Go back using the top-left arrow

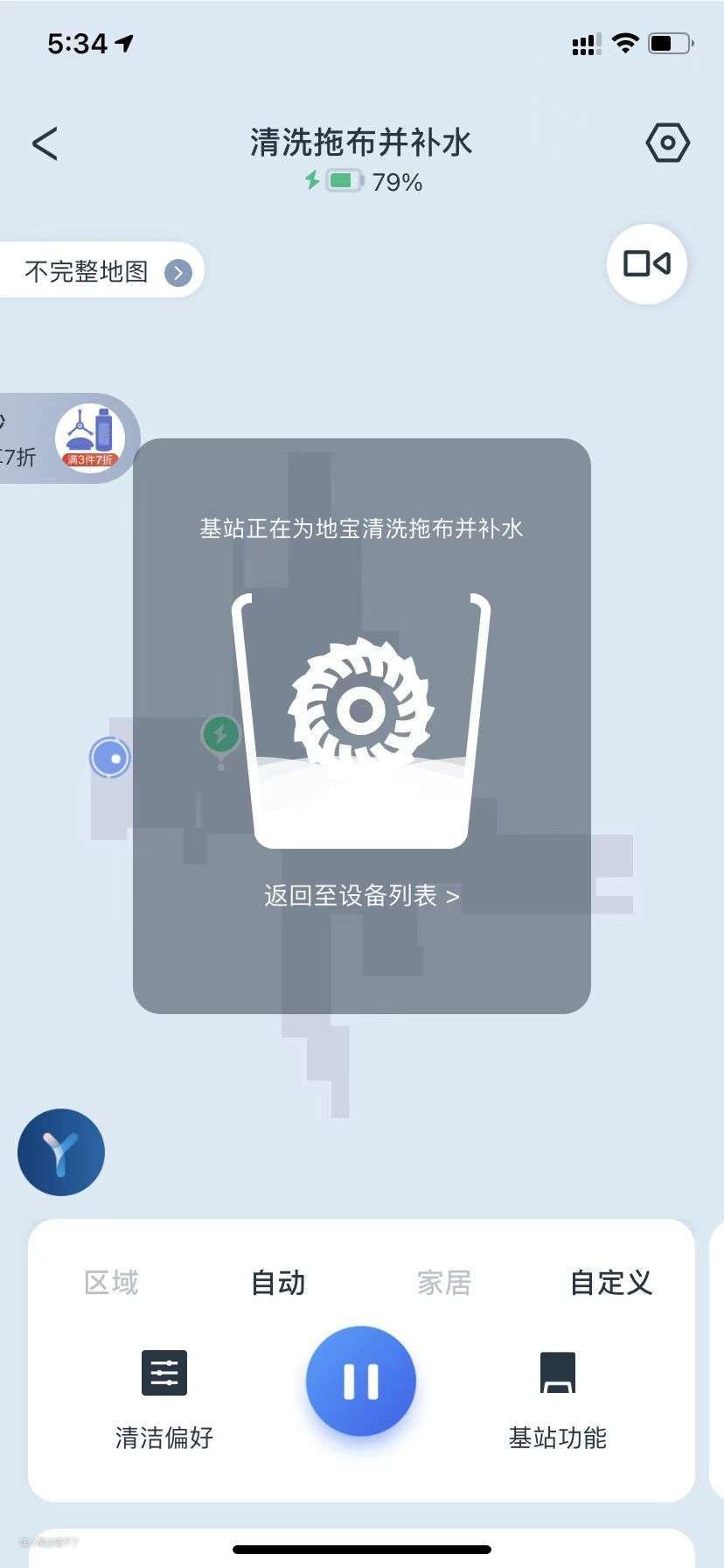(x=45, y=143)
